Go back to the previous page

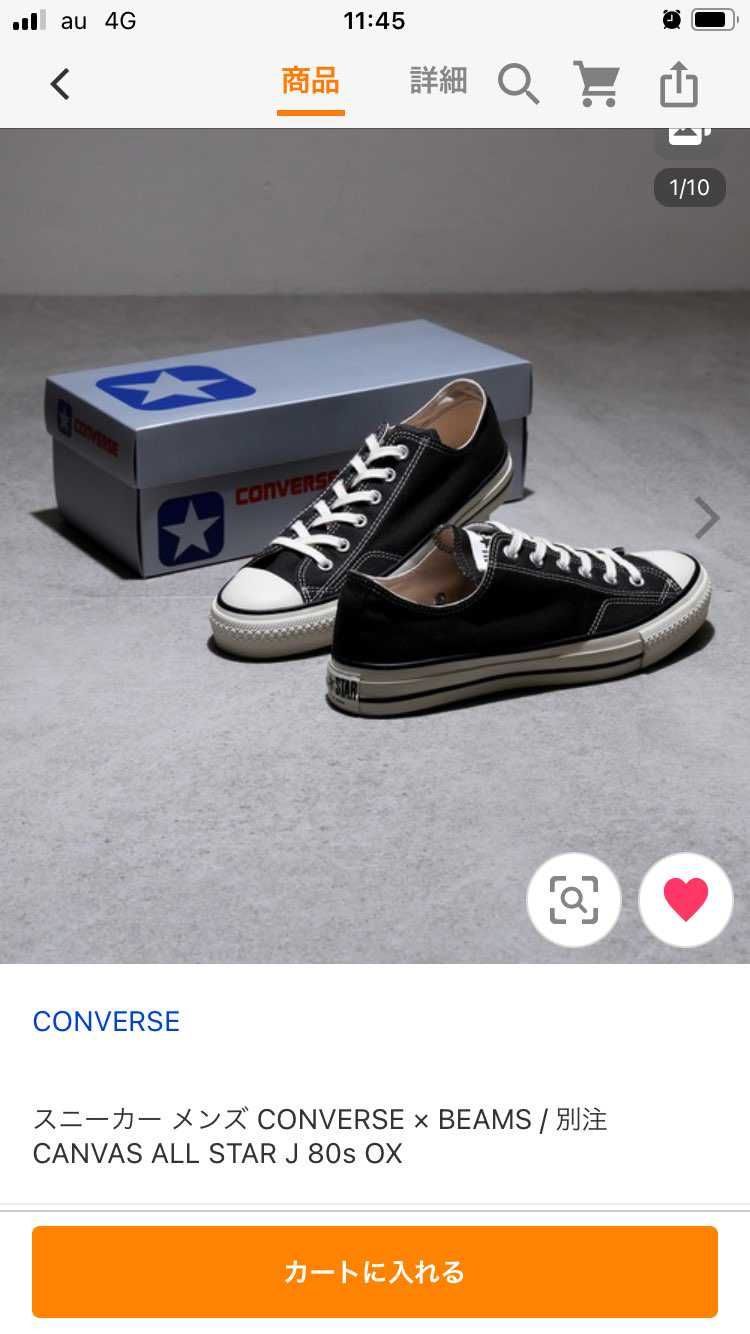click(x=61, y=84)
